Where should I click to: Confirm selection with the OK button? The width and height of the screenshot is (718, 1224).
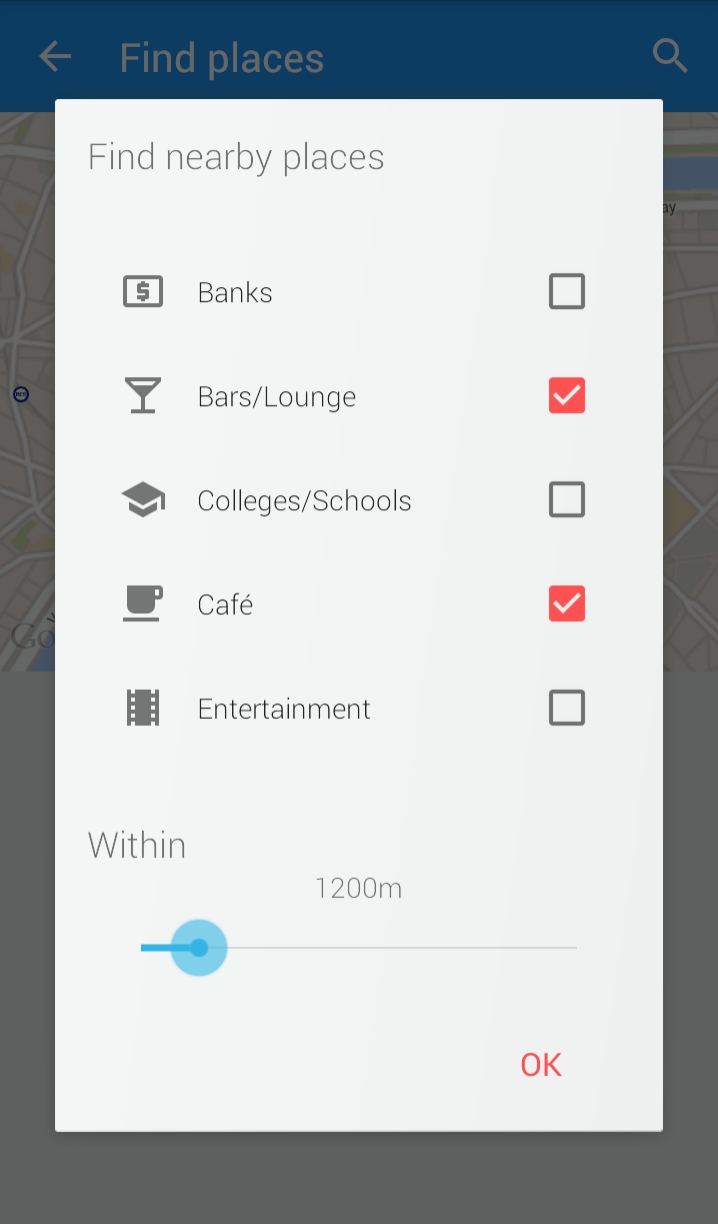(541, 1065)
